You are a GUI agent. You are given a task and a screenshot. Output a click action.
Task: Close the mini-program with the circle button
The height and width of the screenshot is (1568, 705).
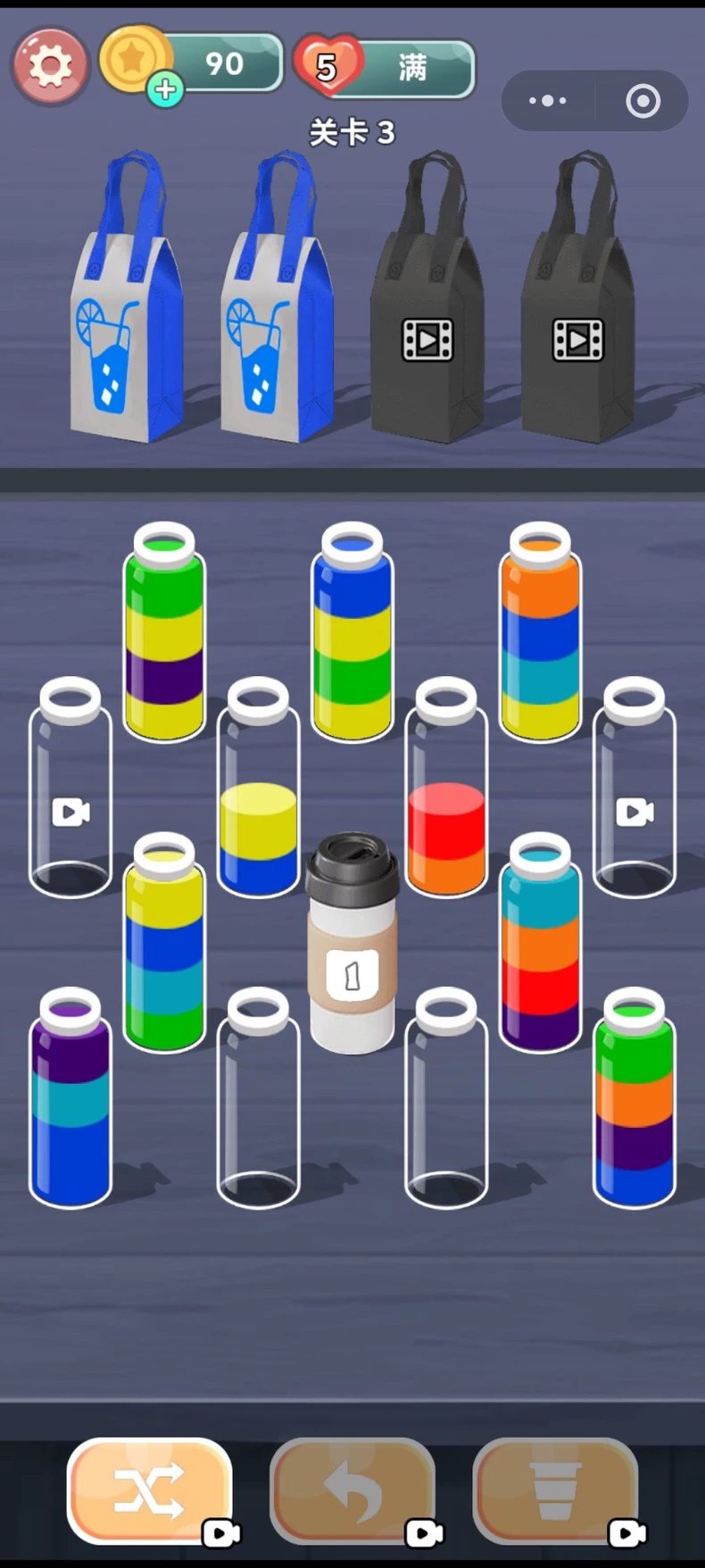point(643,101)
